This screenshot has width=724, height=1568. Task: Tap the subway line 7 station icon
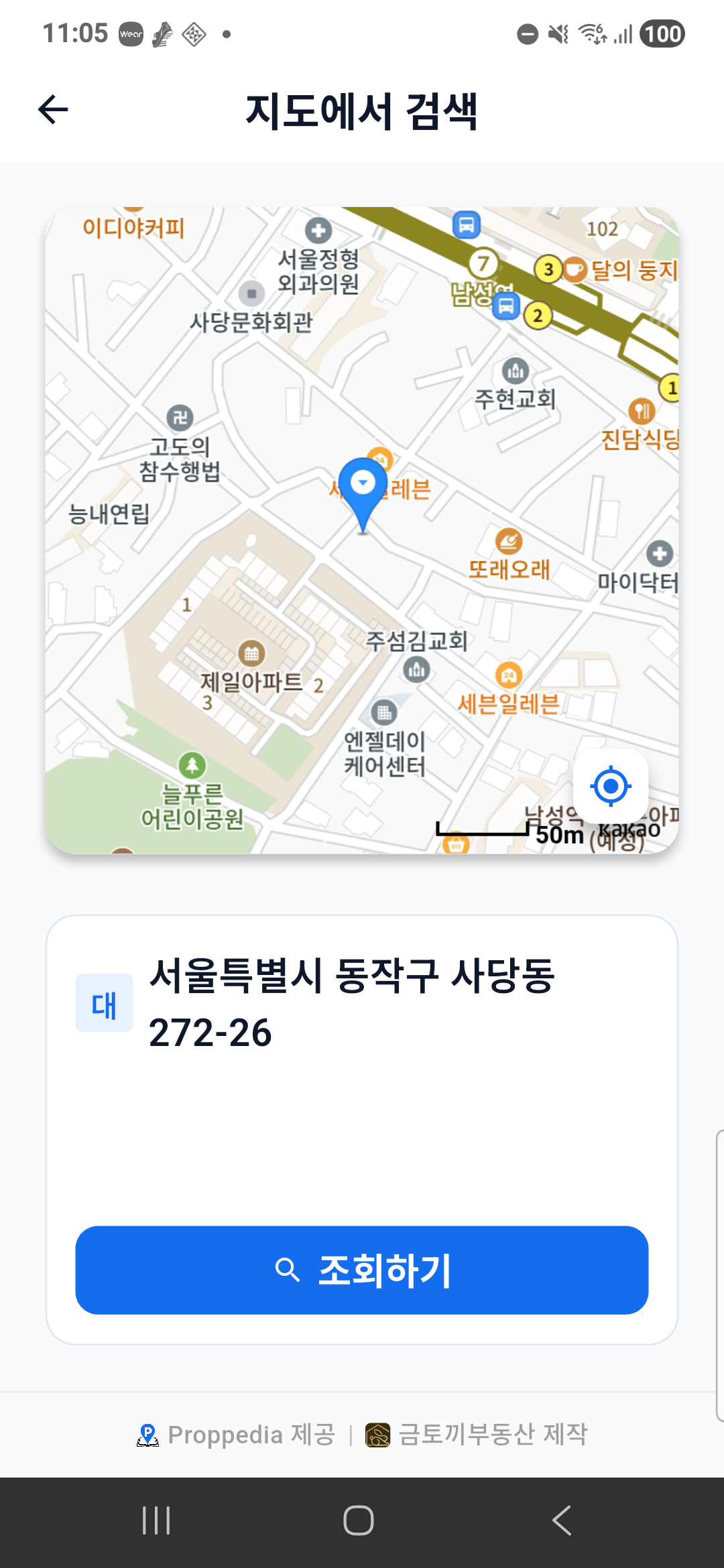pyautogui.click(x=485, y=263)
